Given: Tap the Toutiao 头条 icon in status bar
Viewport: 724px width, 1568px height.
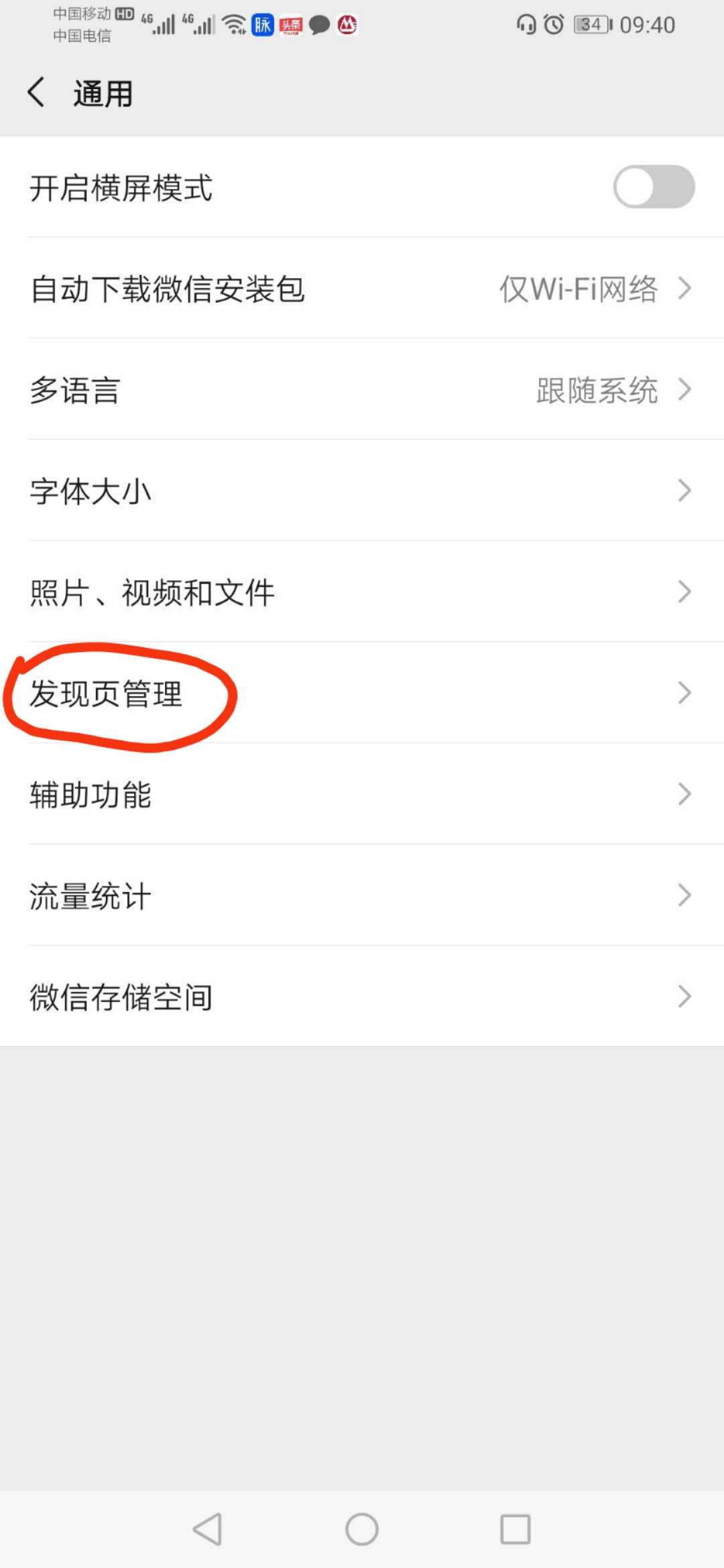Looking at the screenshot, I should (x=290, y=25).
